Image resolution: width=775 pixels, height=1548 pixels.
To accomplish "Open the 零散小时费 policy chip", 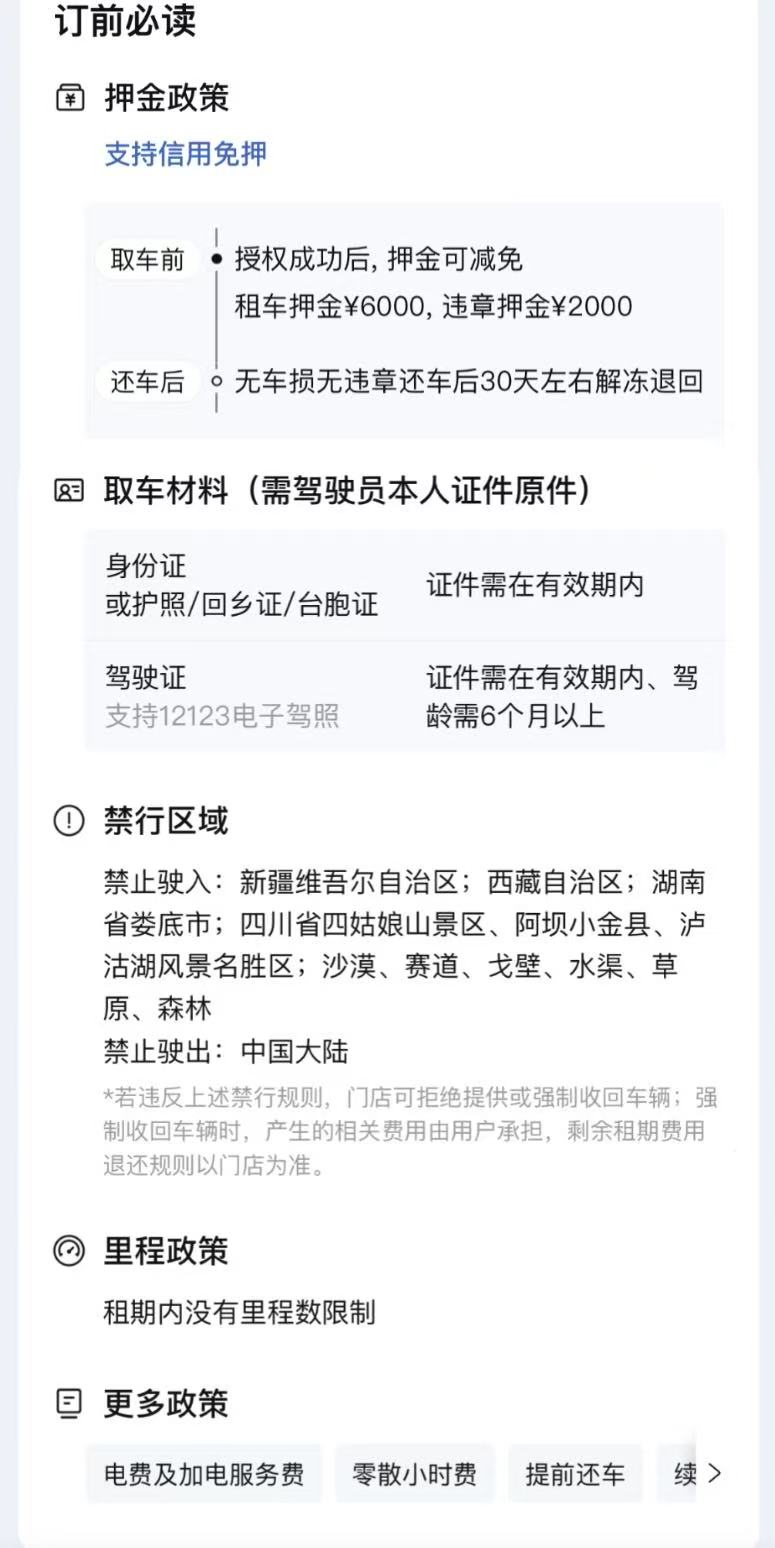I will coord(414,1473).
